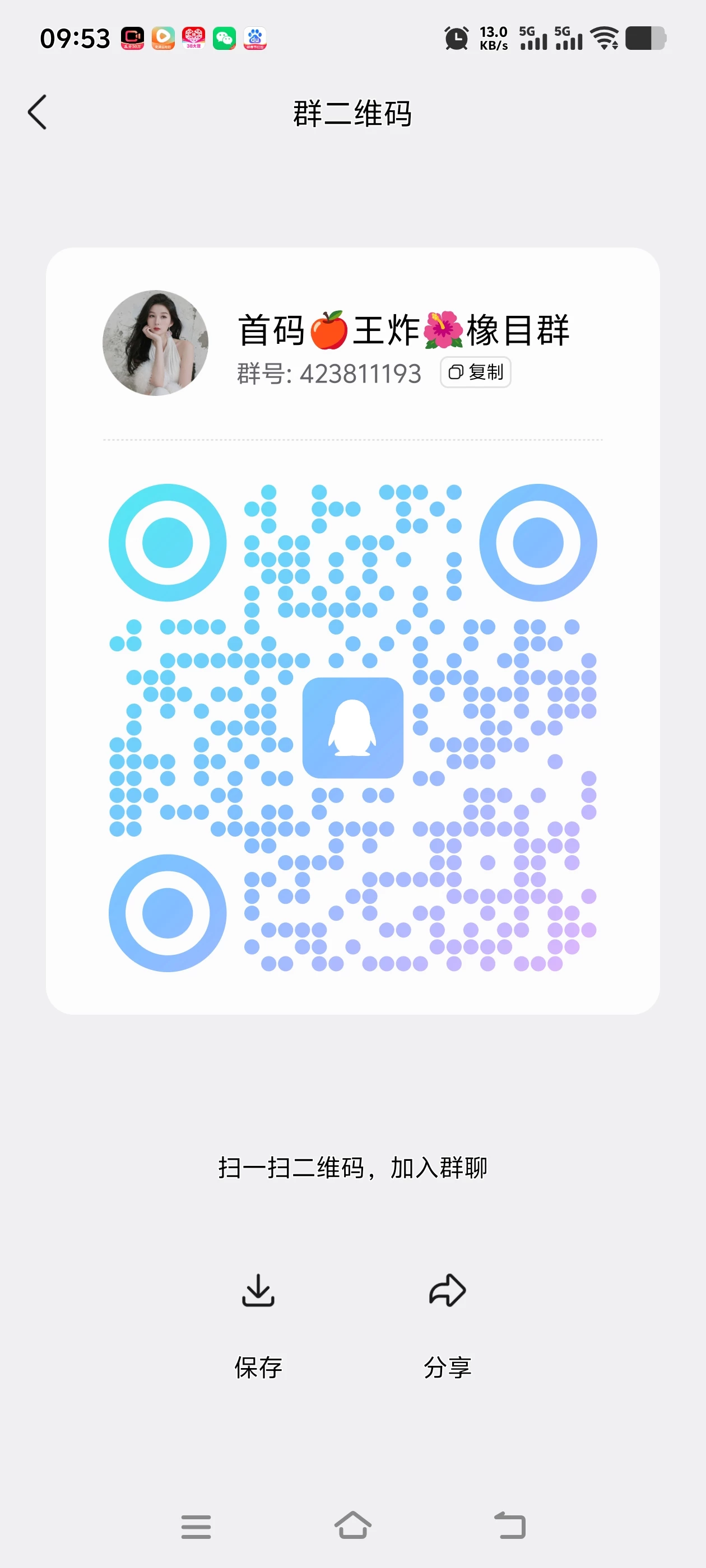This screenshot has height=1568, width=706.
Task: Tap the 分享 text label
Action: [x=447, y=1368]
